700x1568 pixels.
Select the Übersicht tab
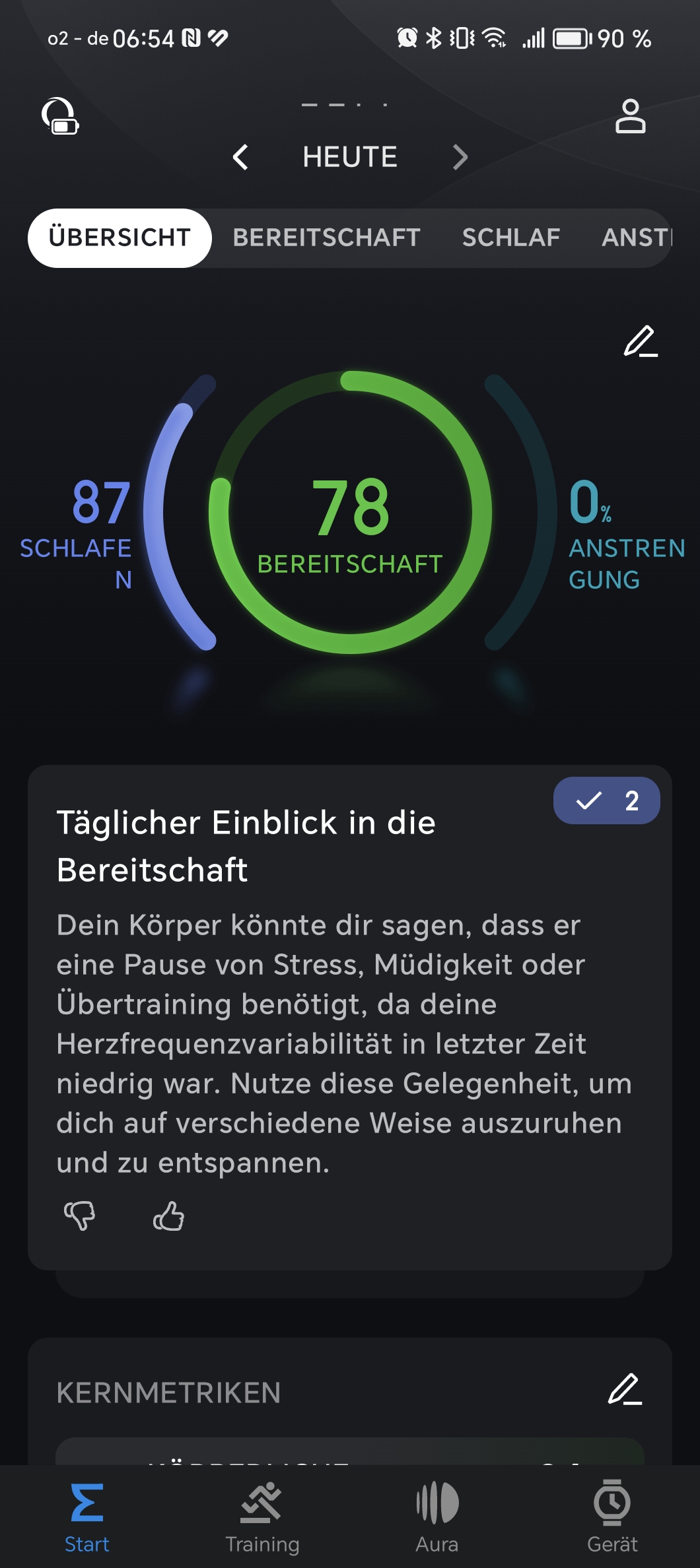pos(120,238)
